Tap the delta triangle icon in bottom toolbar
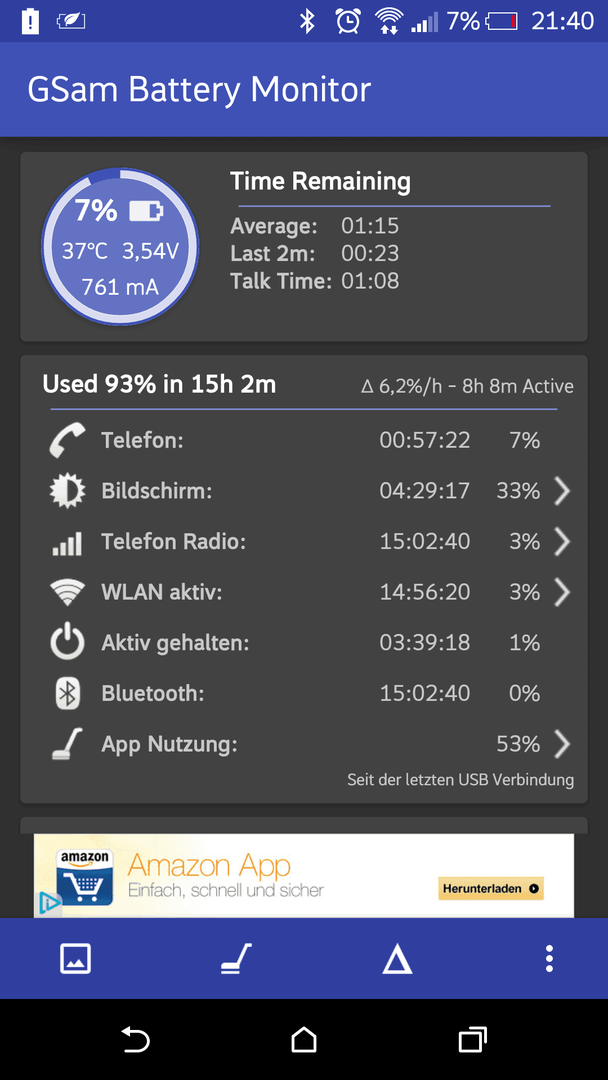Image resolution: width=608 pixels, height=1080 pixels. point(397,959)
